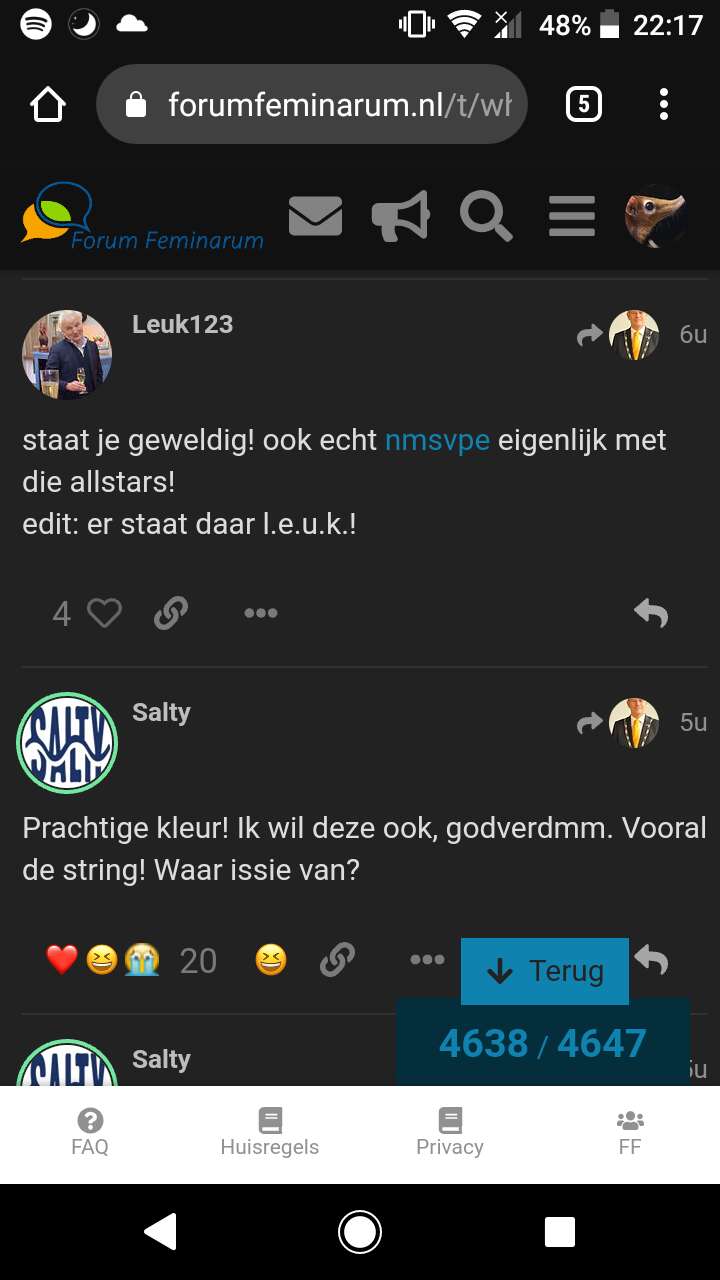Viewport: 720px width, 1280px height.
Task: Tap the Terug button
Action: [545, 971]
